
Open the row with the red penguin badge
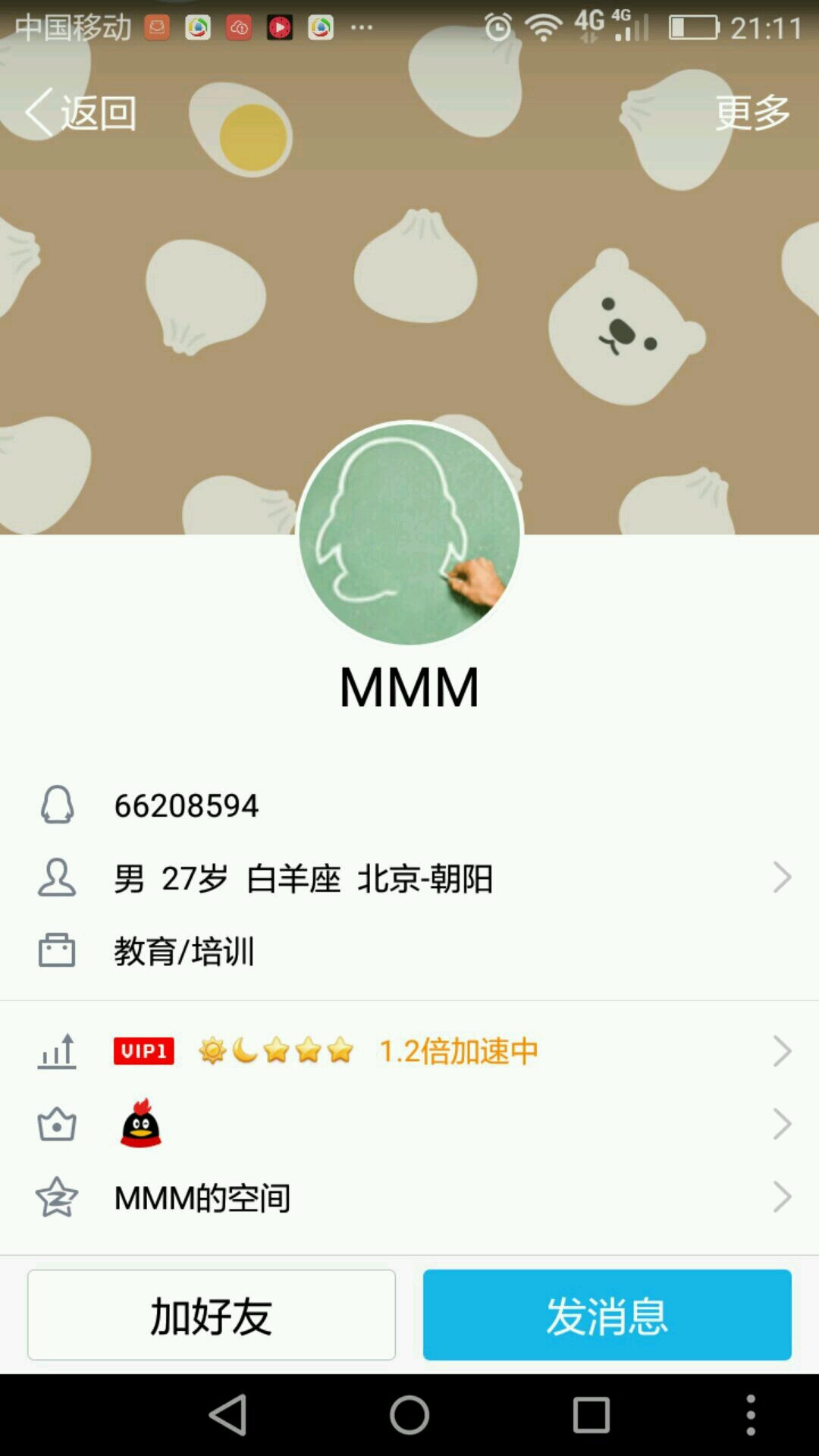click(409, 1124)
